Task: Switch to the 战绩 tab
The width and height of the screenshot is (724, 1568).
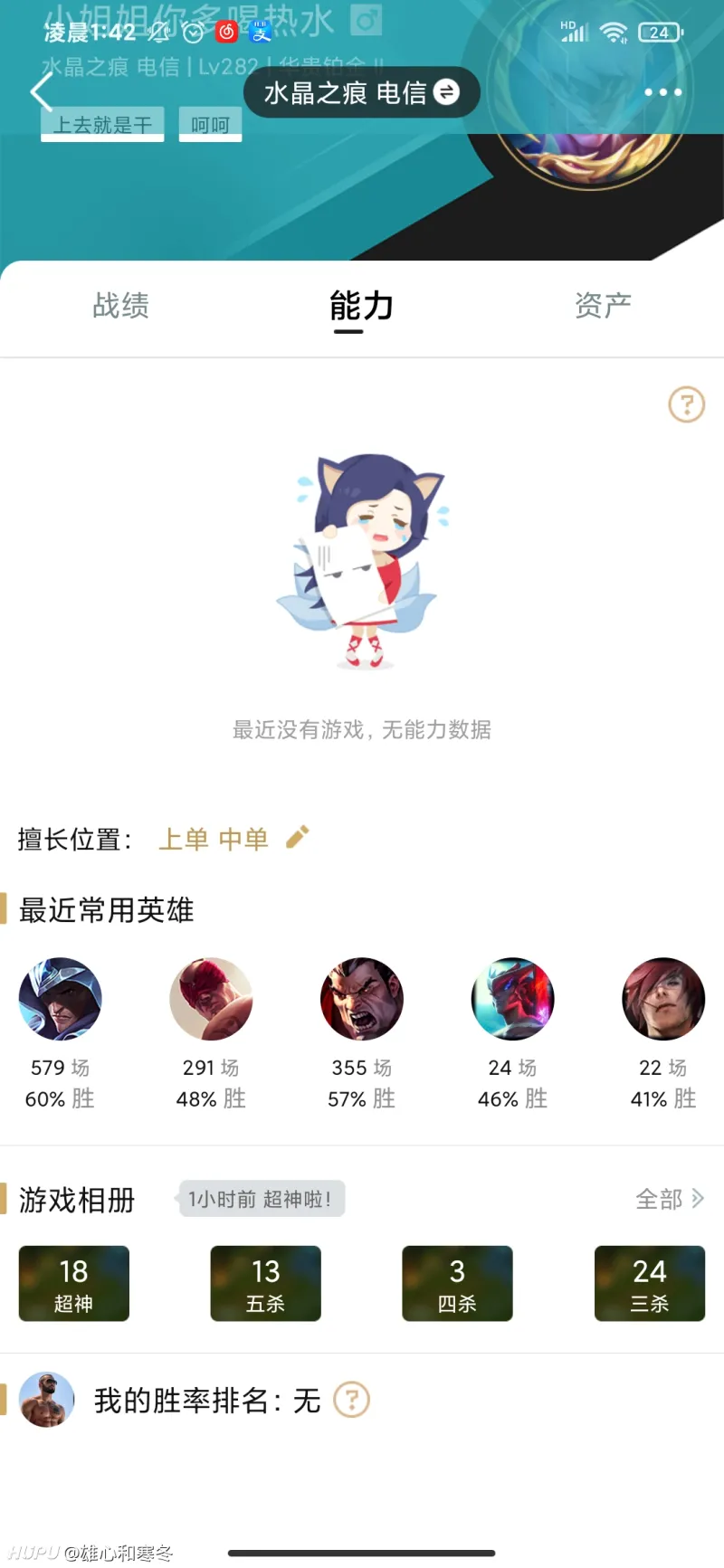Action: pos(120,306)
